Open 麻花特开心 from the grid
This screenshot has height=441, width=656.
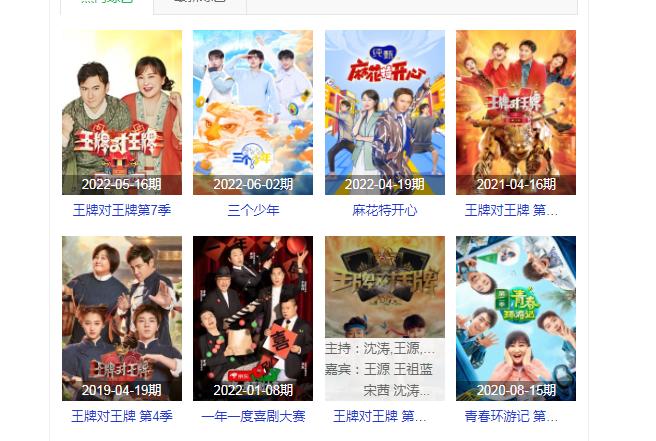385,112
